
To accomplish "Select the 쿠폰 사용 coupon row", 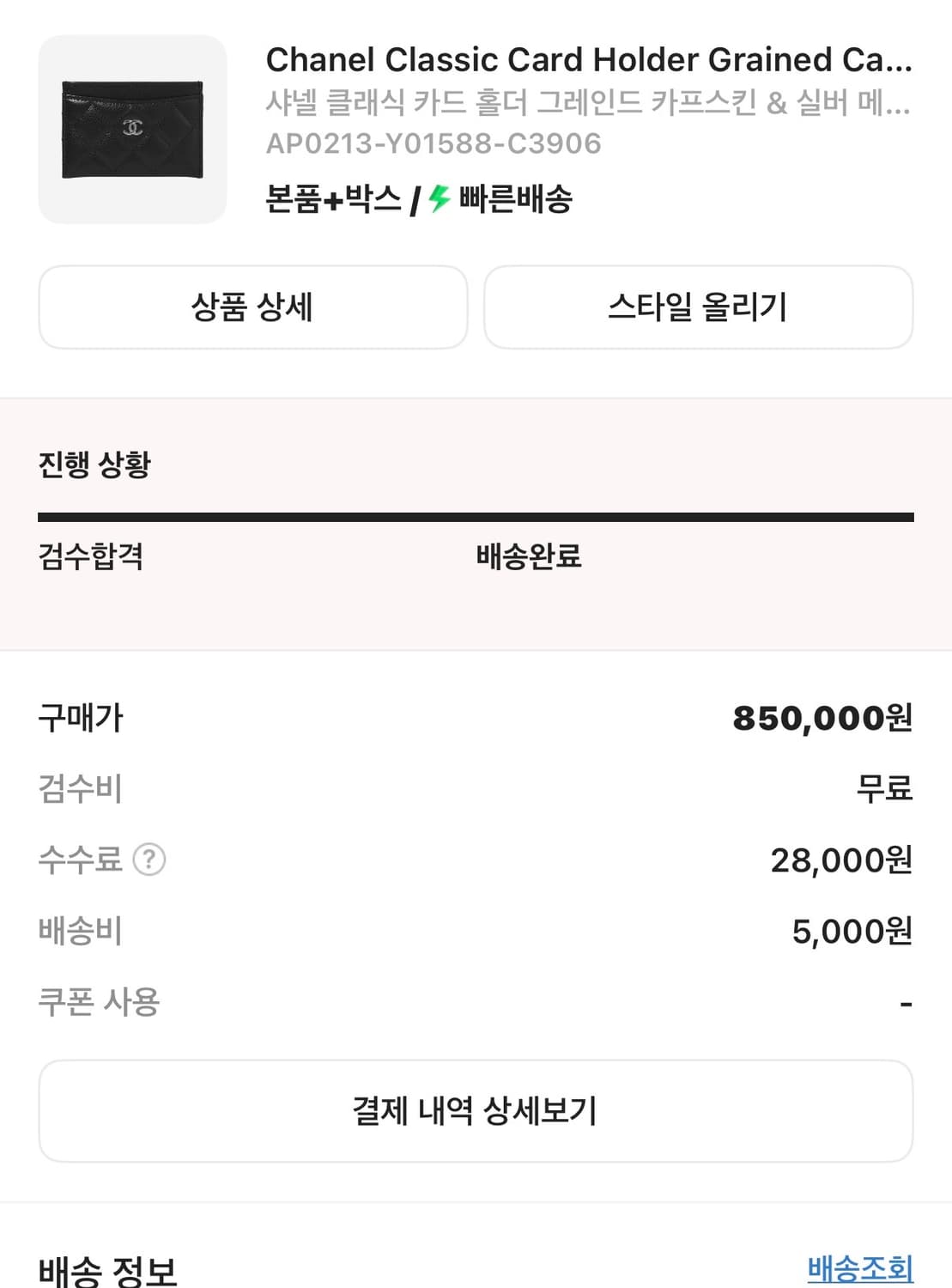I will pyautogui.click(x=476, y=999).
